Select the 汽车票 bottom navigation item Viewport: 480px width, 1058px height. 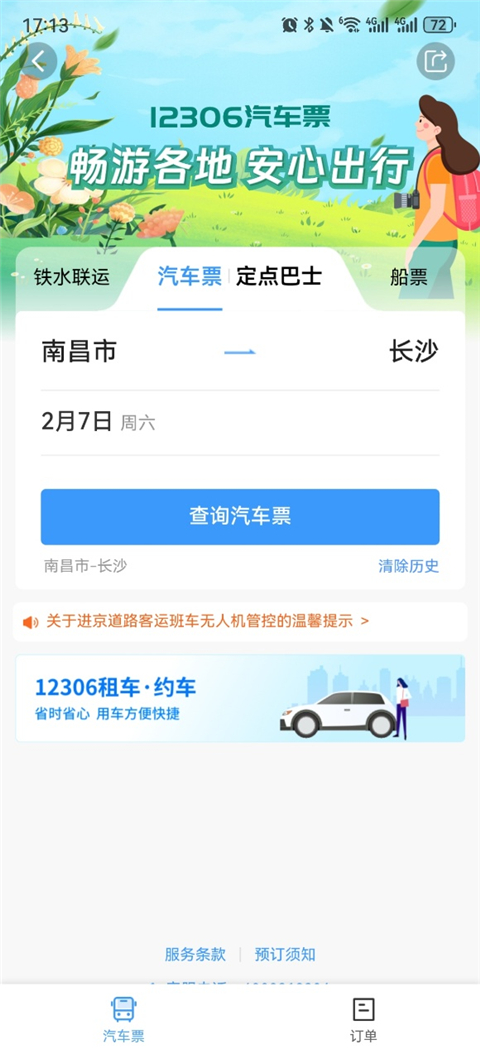124,1020
